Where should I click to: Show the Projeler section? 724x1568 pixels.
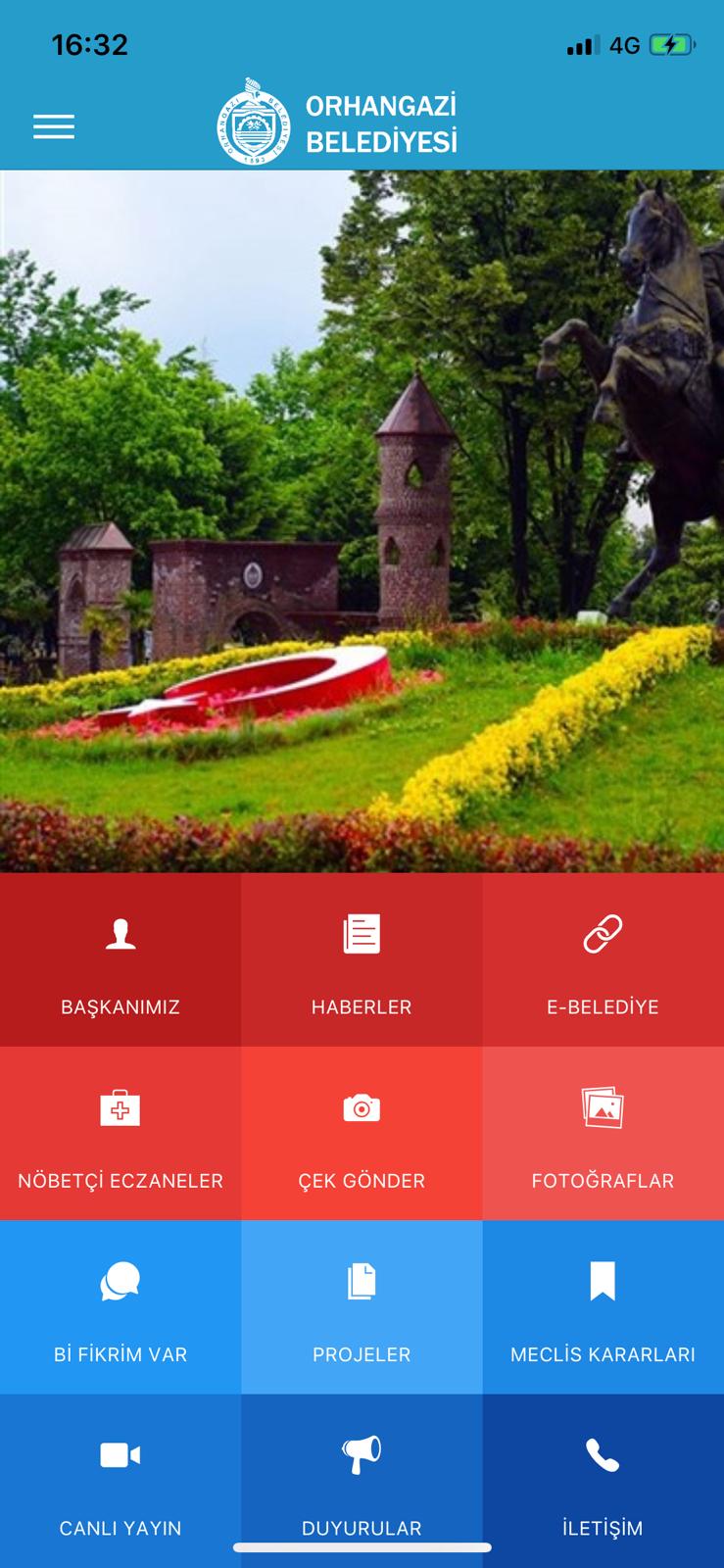coord(362,1307)
